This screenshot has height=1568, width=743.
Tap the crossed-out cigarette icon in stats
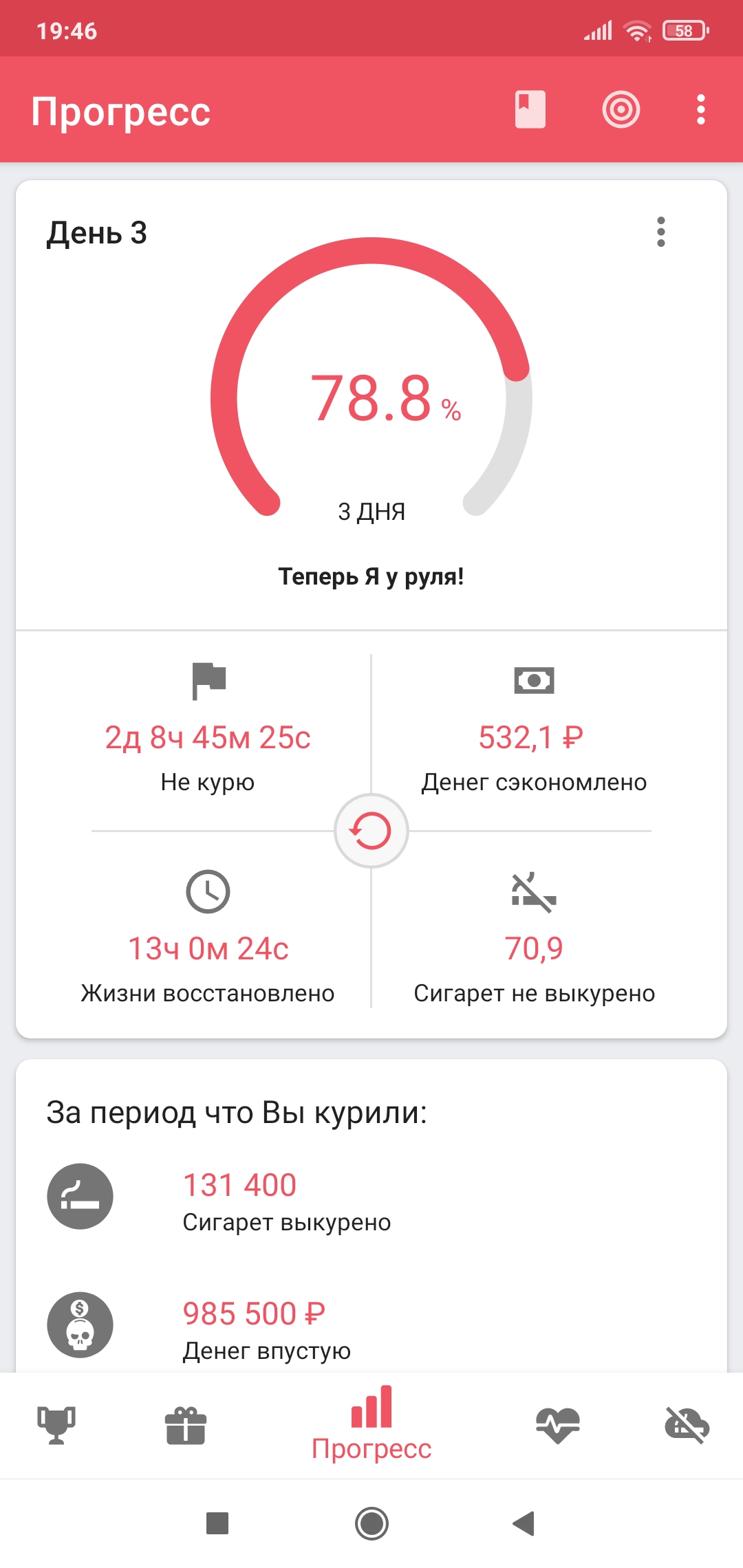point(533,892)
